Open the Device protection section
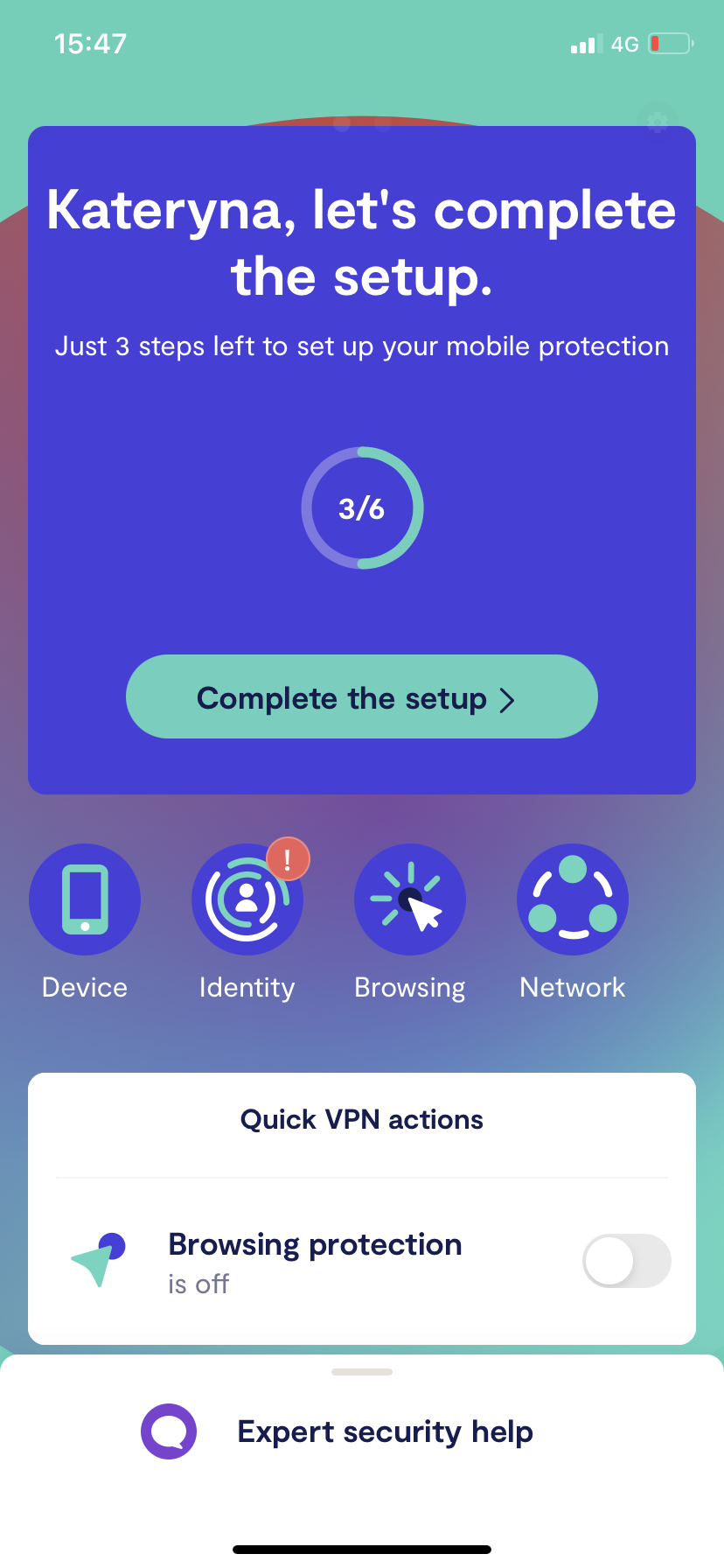The width and height of the screenshot is (724, 1568). pos(85,899)
